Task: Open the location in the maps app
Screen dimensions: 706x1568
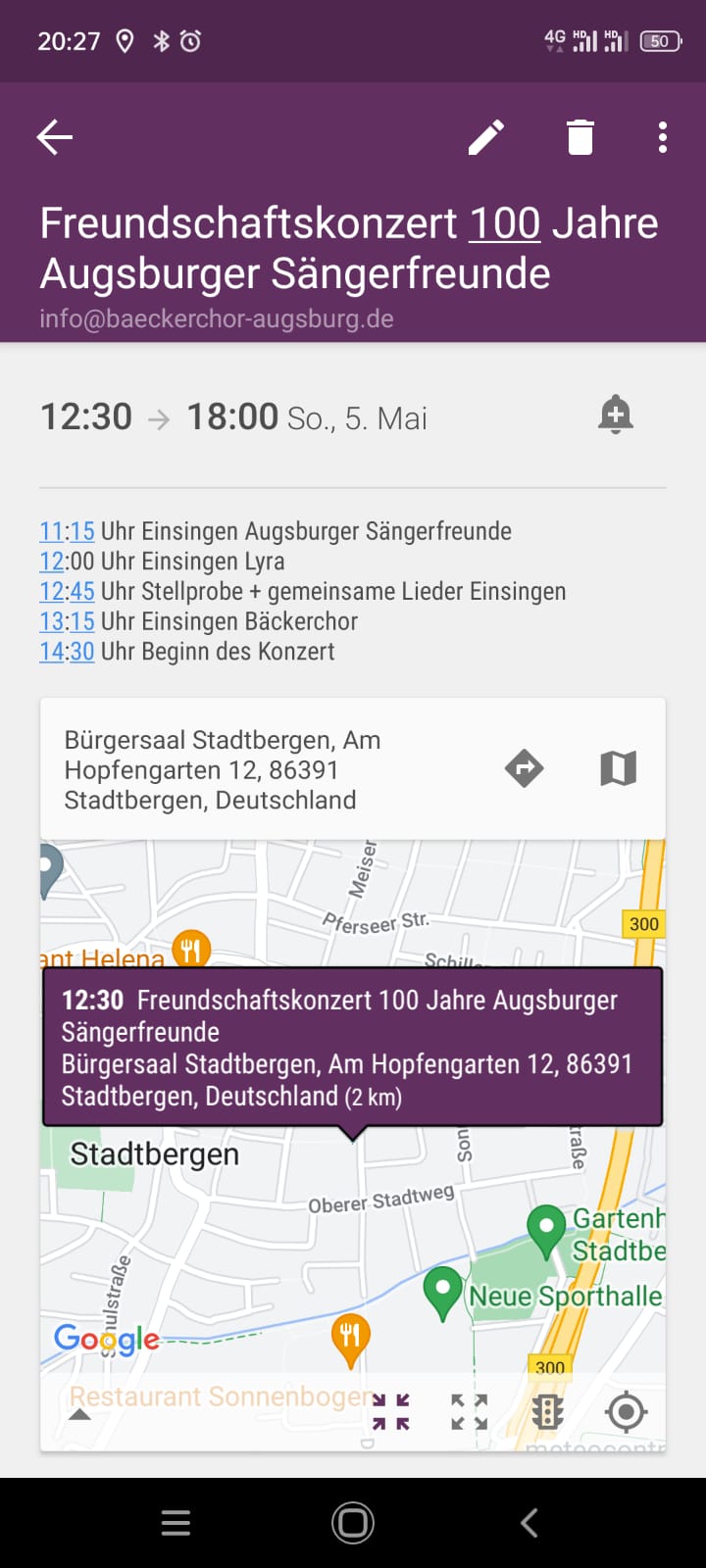Action: point(618,768)
